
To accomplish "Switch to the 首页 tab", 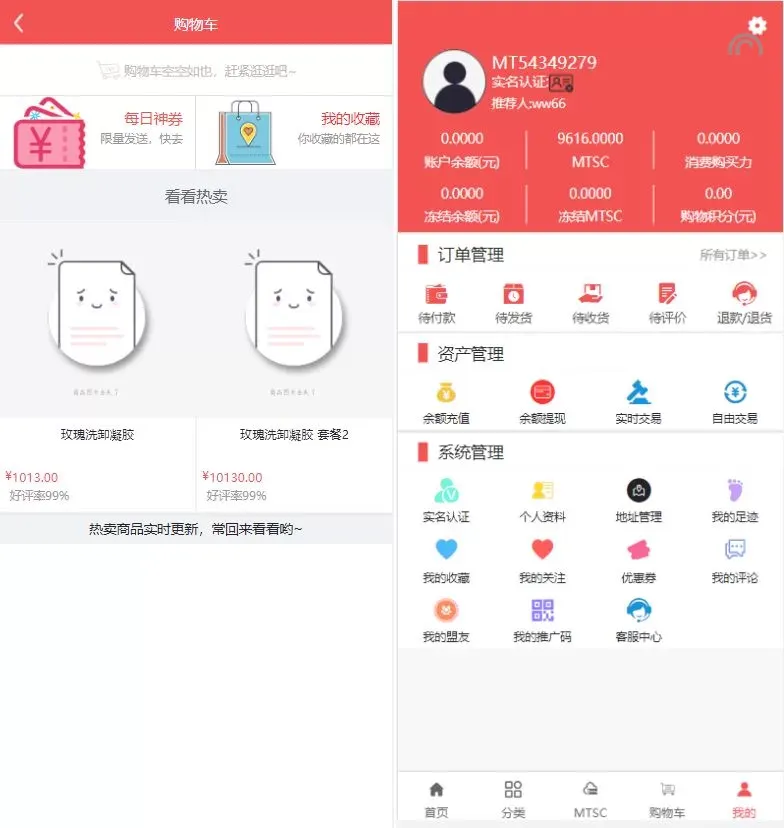I will click(436, 800).
